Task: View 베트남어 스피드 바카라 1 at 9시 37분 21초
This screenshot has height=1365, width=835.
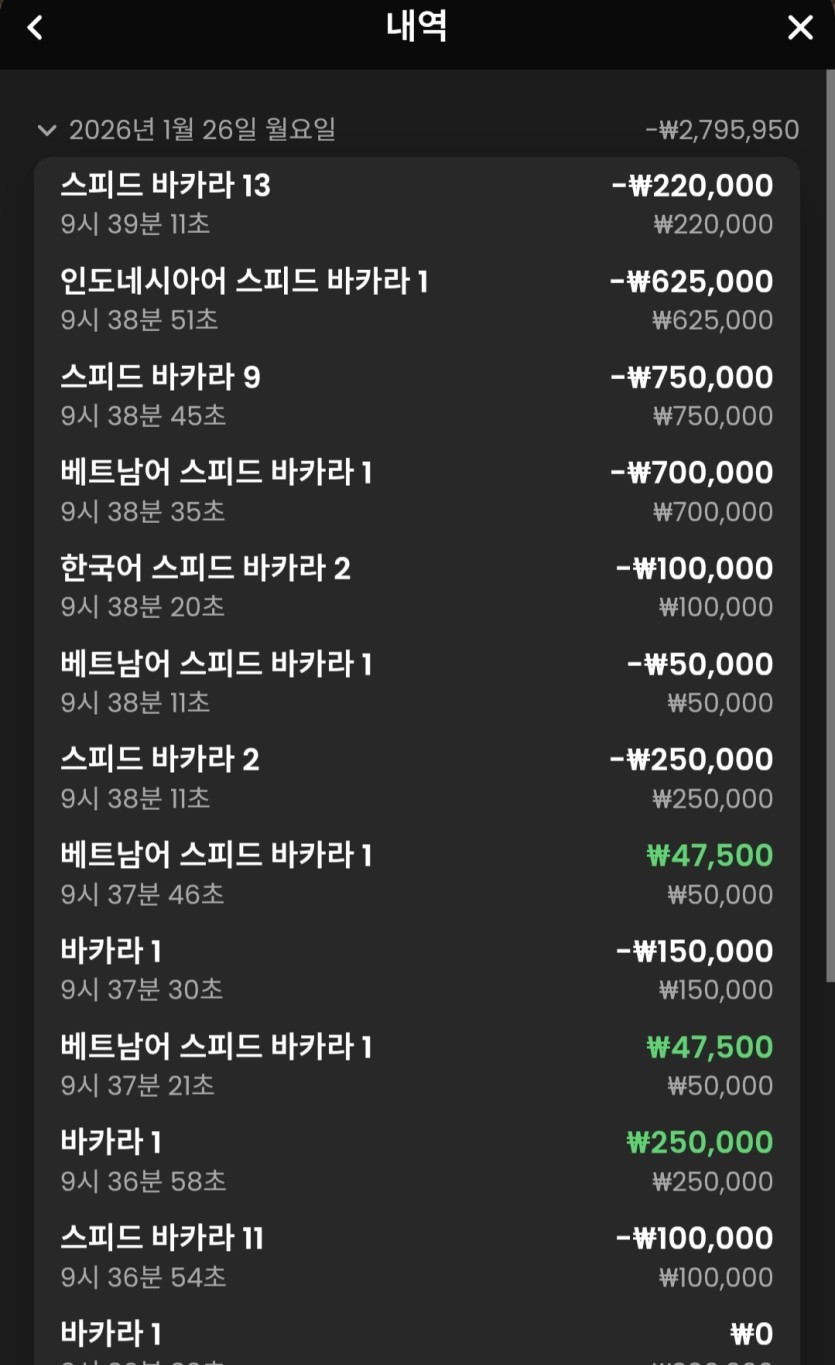Action: 416,1065
